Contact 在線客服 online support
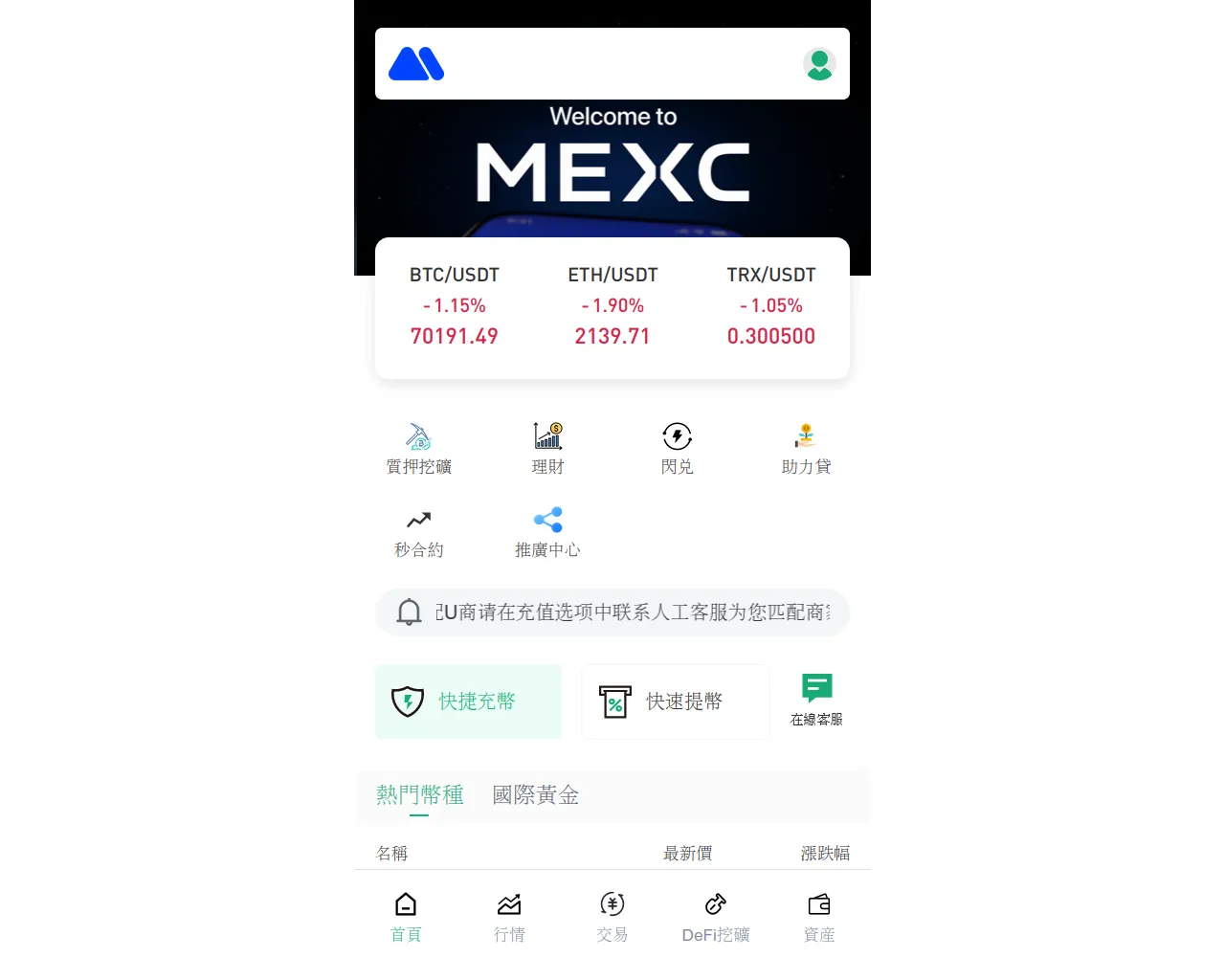 pos(816,700)
